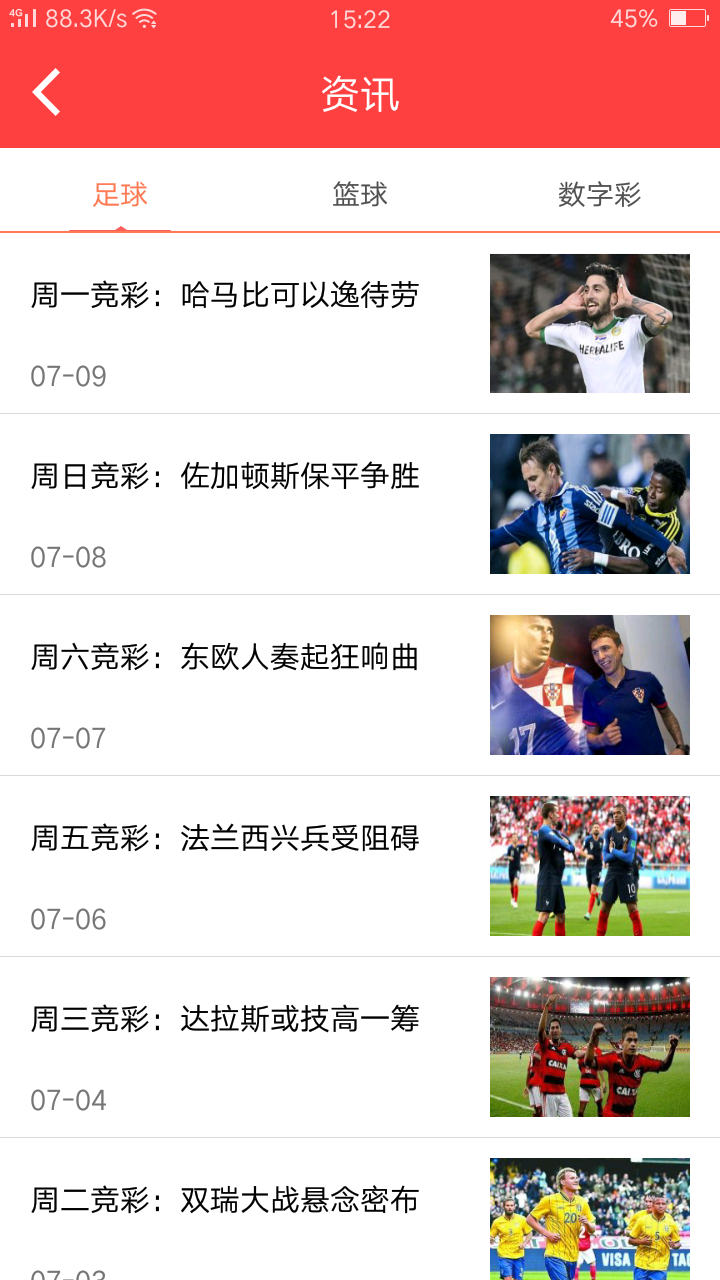
Task: Switch to the 篮球 tab
Action: point(360,194)
